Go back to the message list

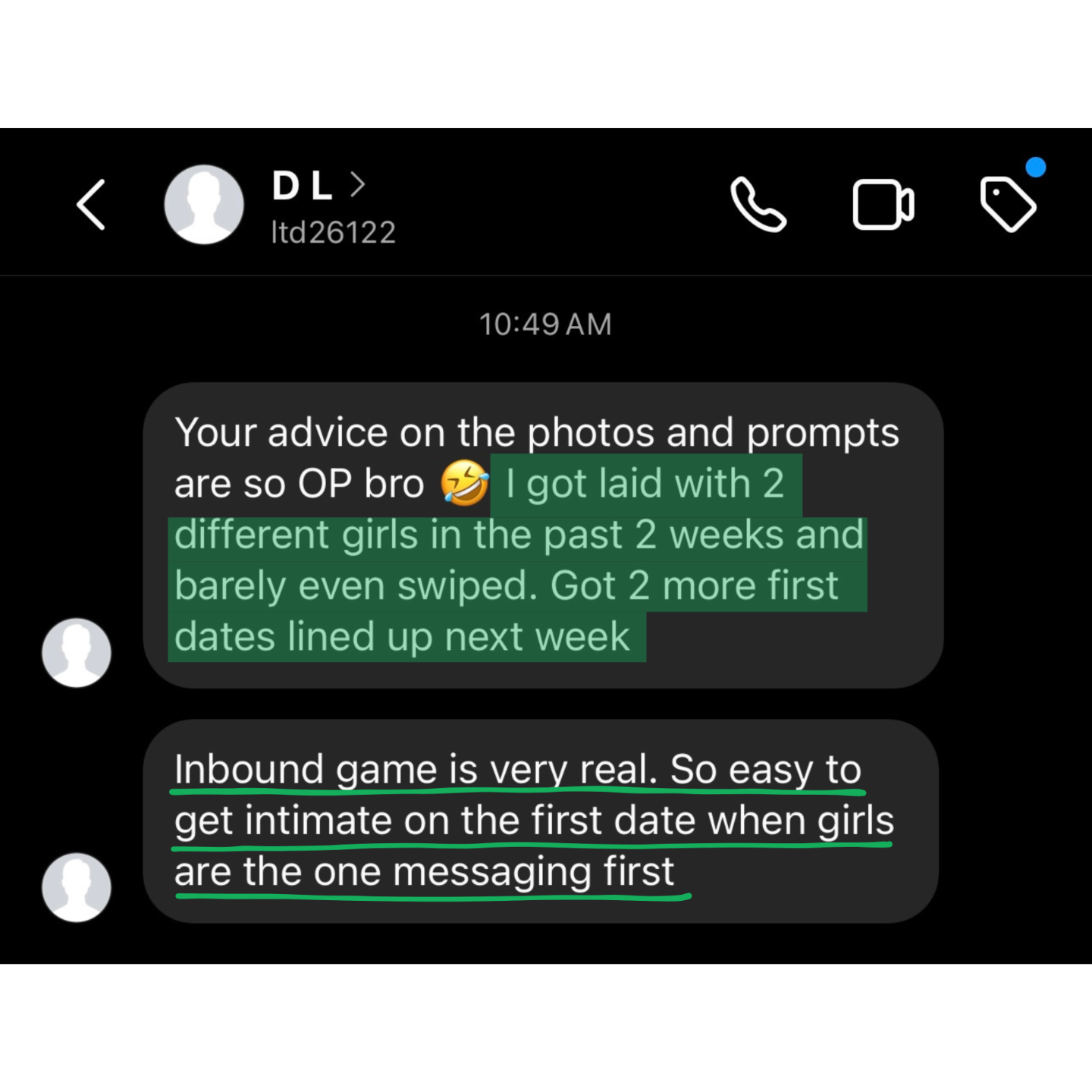(91, 205)
